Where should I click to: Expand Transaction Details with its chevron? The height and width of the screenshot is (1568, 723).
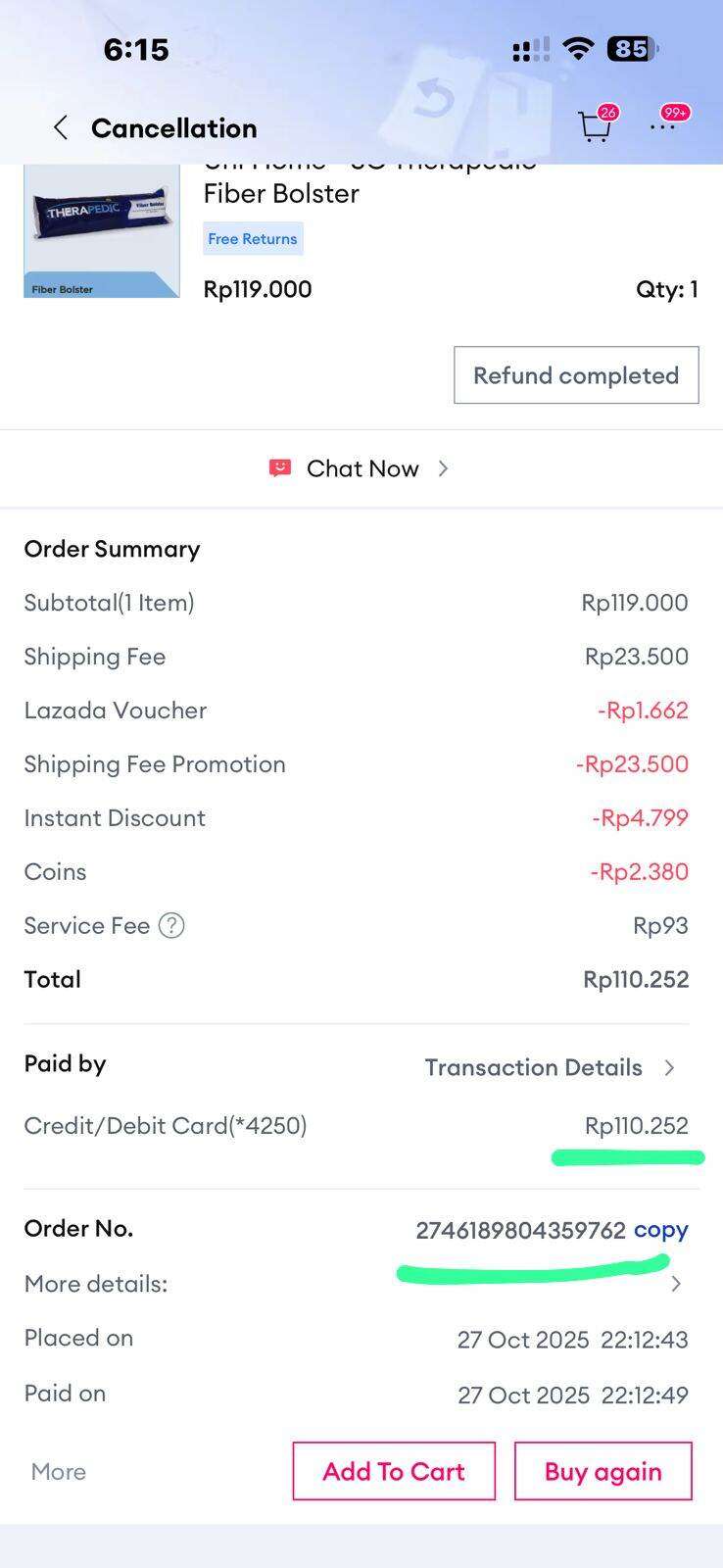(672, 1067)
